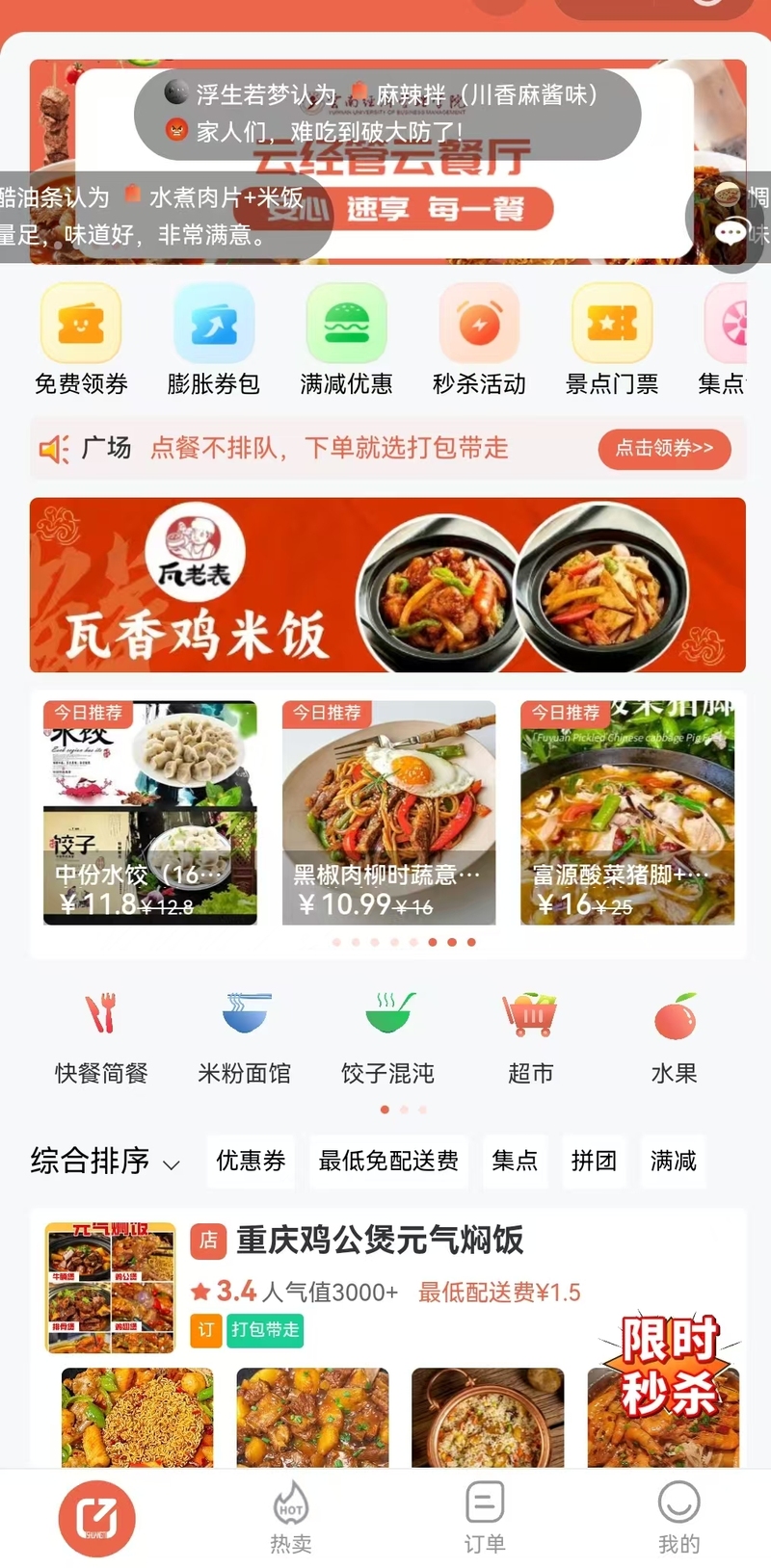This screenshot has height=1568, width=771.
Task: Switch to 订单 tab
Action: point(485,1518)
